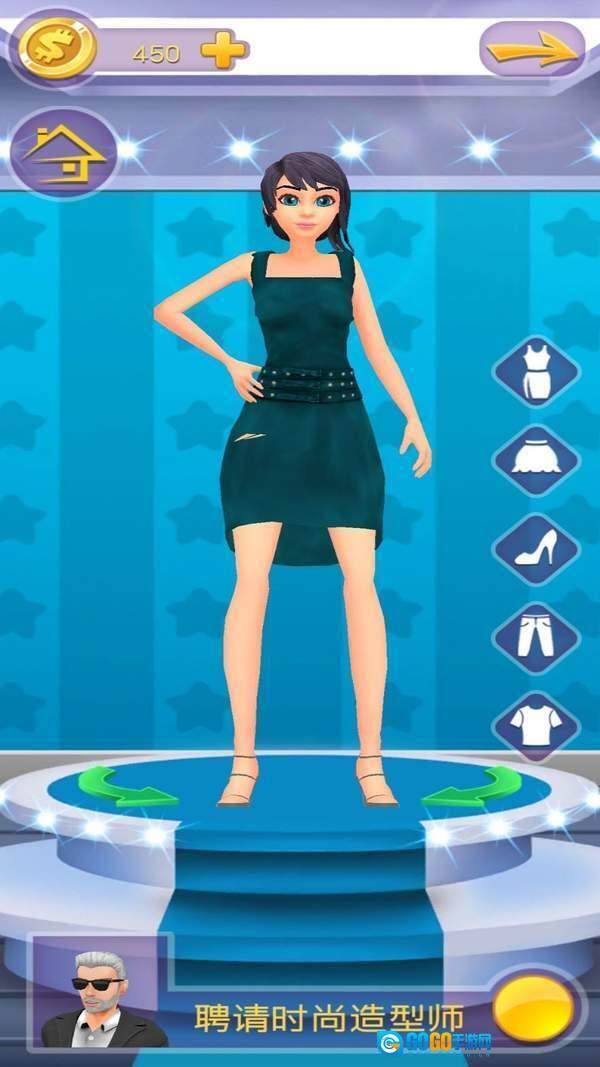Rotate the model with the left green arrow

pyautogui.click(x=131, y=787)
